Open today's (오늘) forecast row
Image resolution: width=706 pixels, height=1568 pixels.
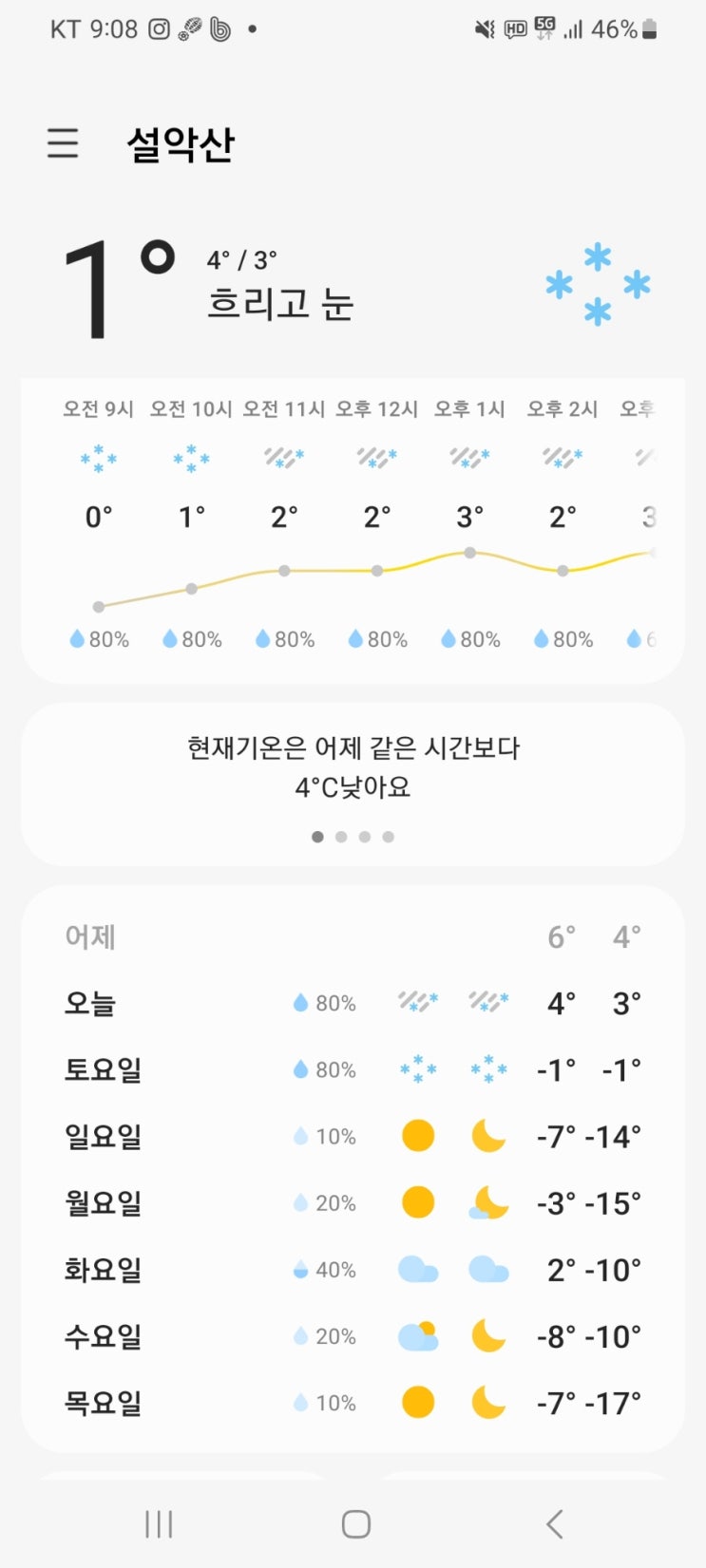tap(353, 1003)
